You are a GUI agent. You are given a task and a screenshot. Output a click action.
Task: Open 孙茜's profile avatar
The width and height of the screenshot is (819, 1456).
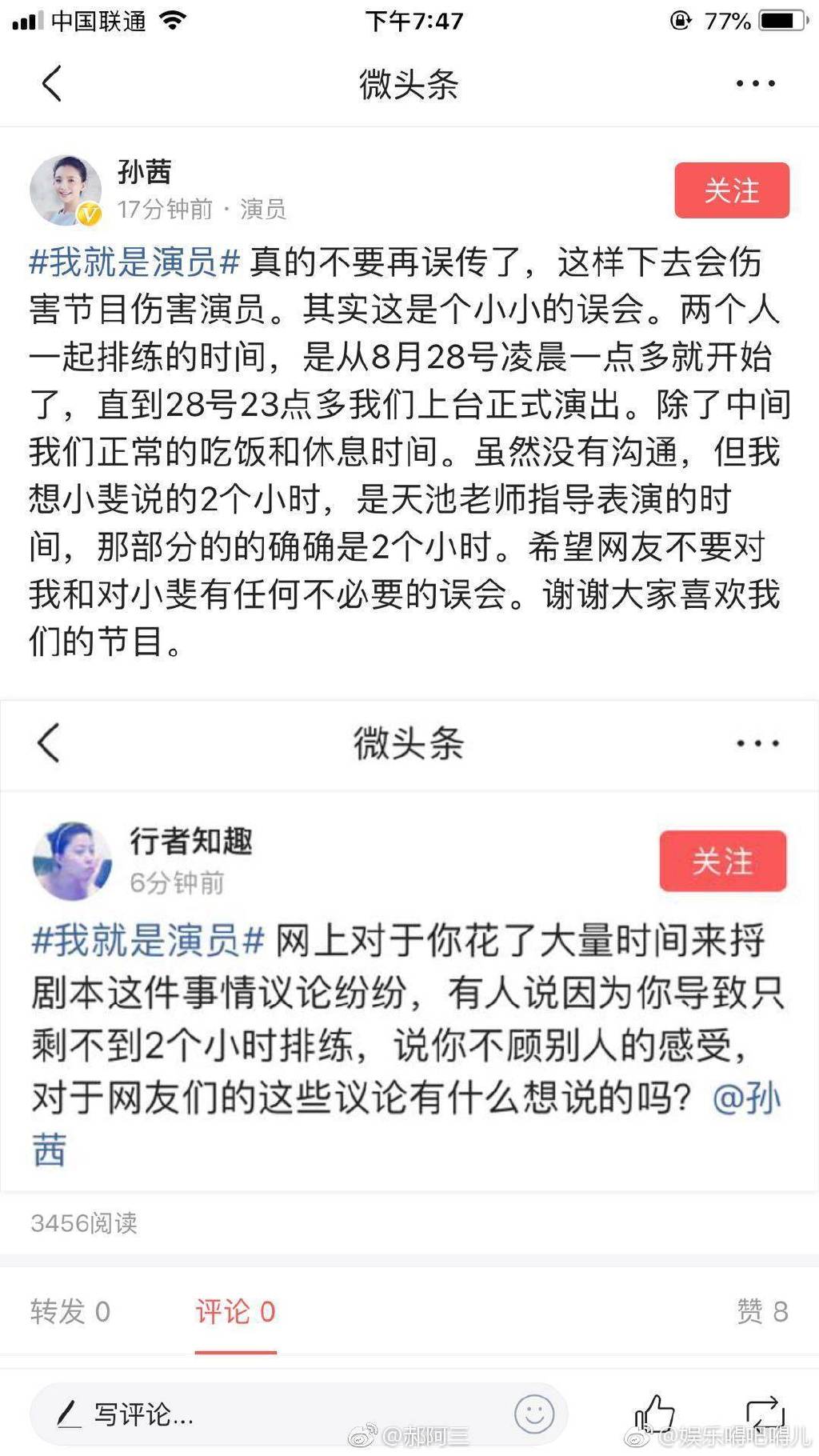(x=66, y=190)
